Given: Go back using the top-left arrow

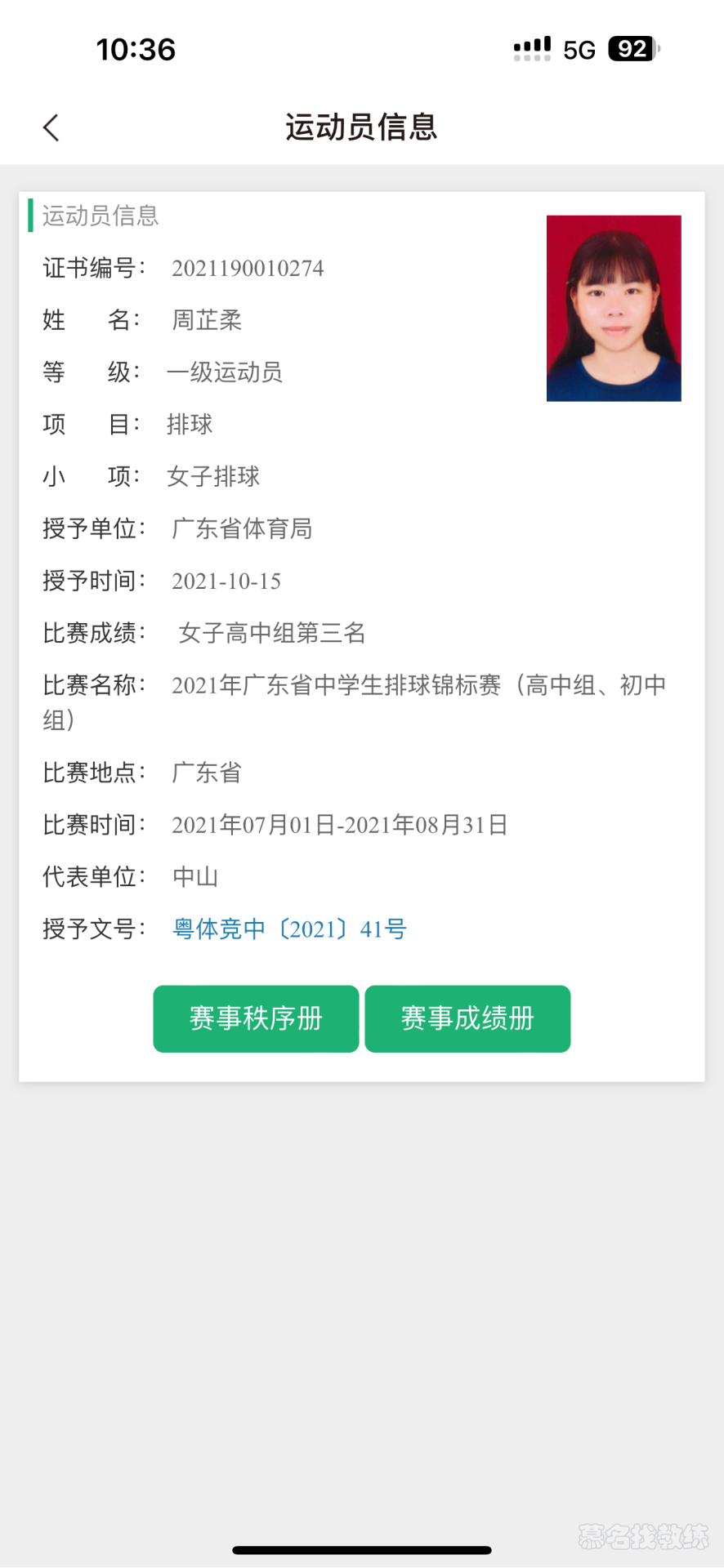Looking at the screenshot, I should (x=51, y=127).
